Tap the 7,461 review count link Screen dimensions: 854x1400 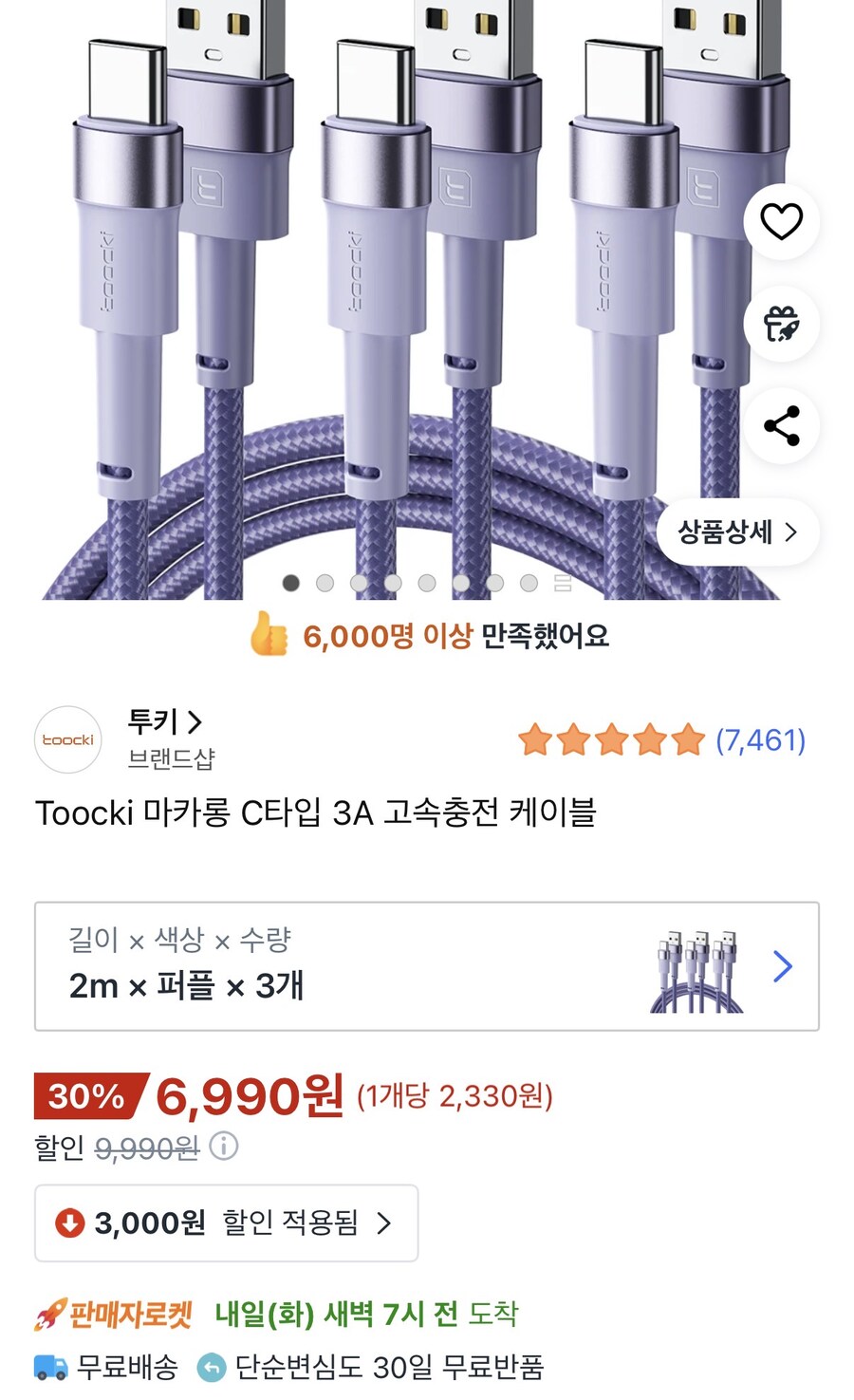(758, 740)
